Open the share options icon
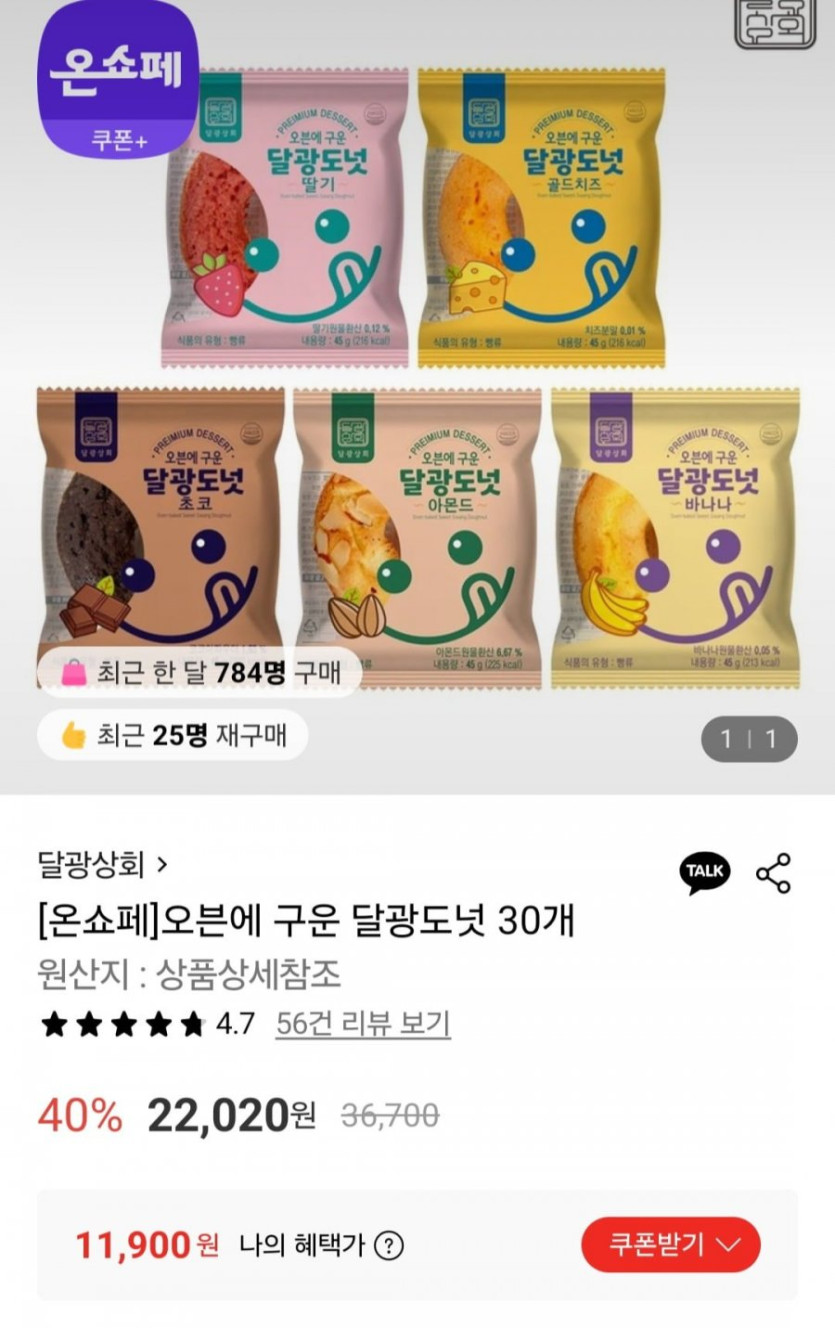Screen dimensions: 835x1328 pos(773,873)
